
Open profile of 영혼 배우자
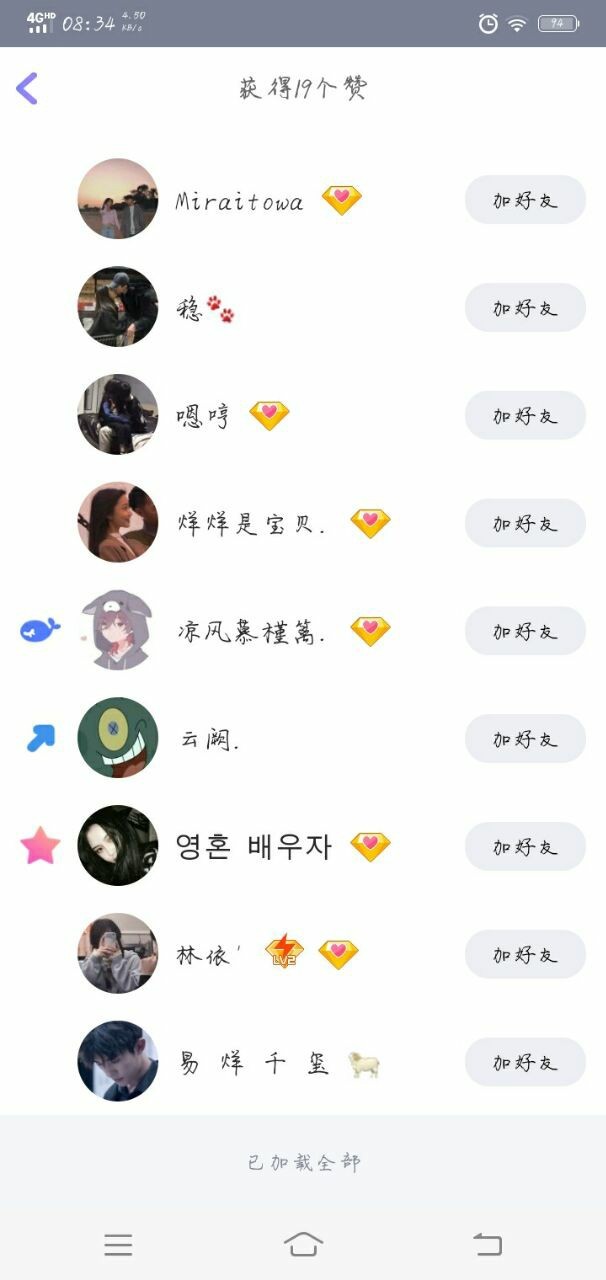coord(118,846)
